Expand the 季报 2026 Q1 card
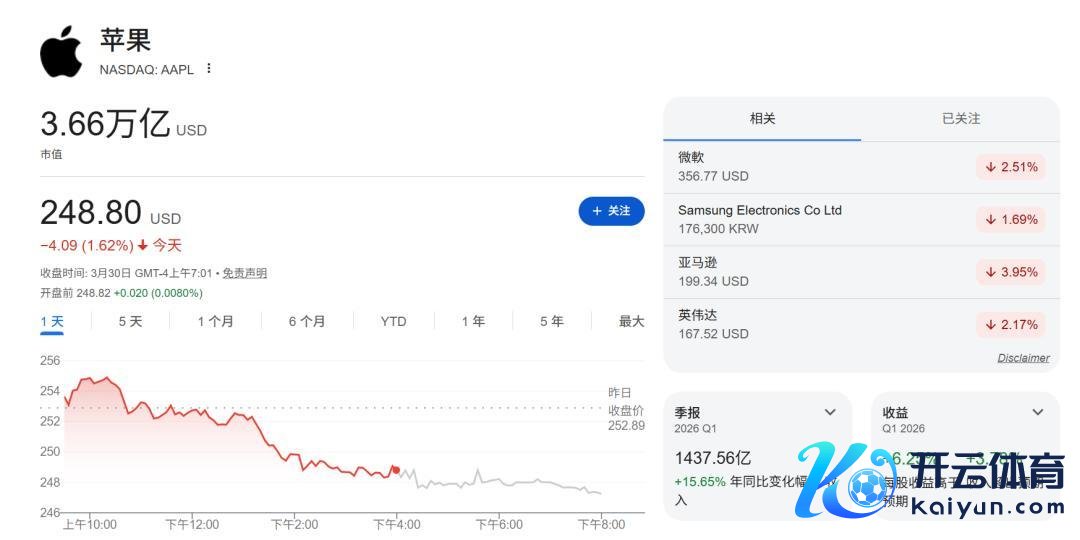 coord(830,412)
